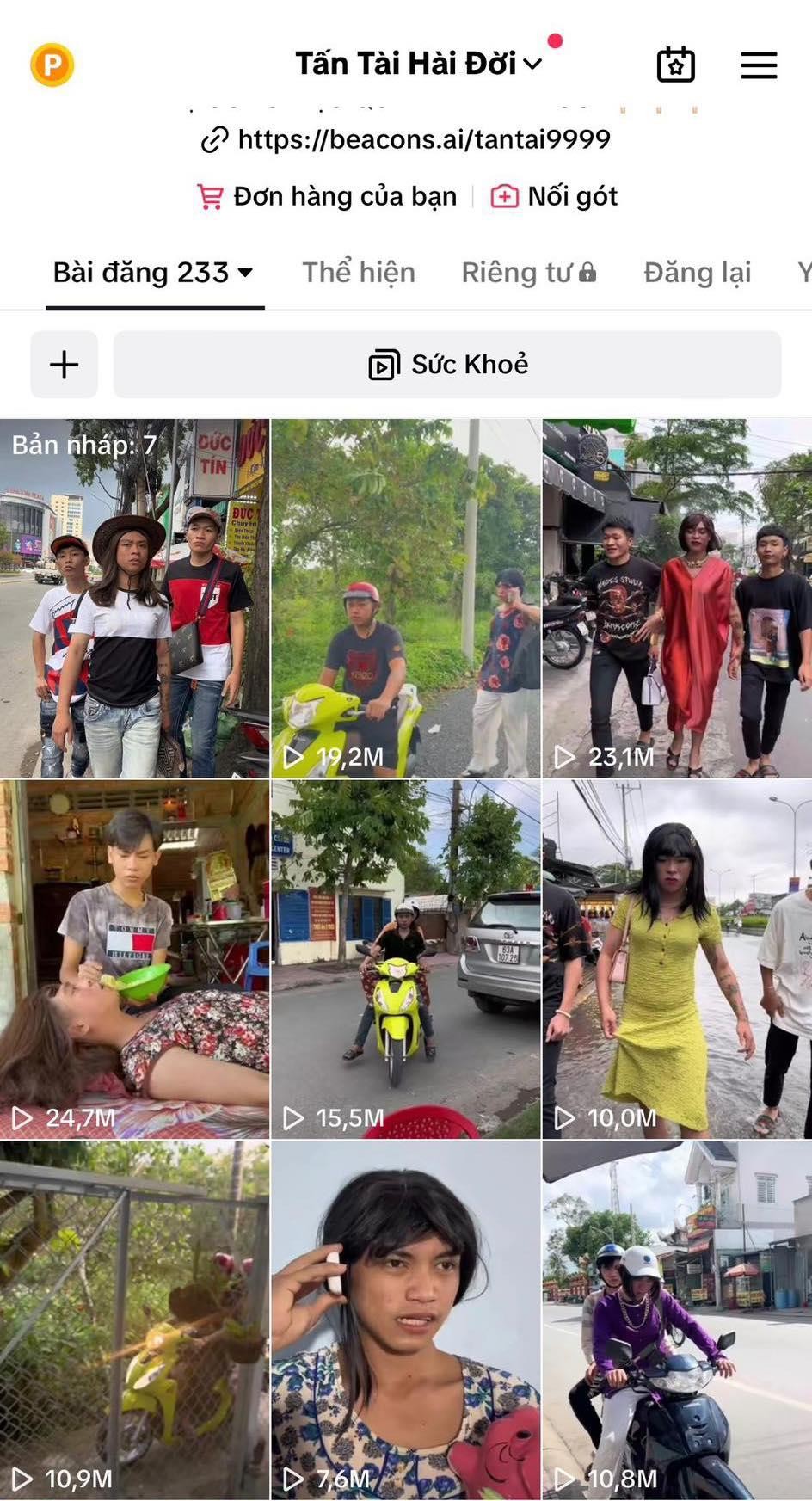Open the Bản nháp: 7 drafts tile
Viewport: 812px width, 1501px height.
(134, 598)
